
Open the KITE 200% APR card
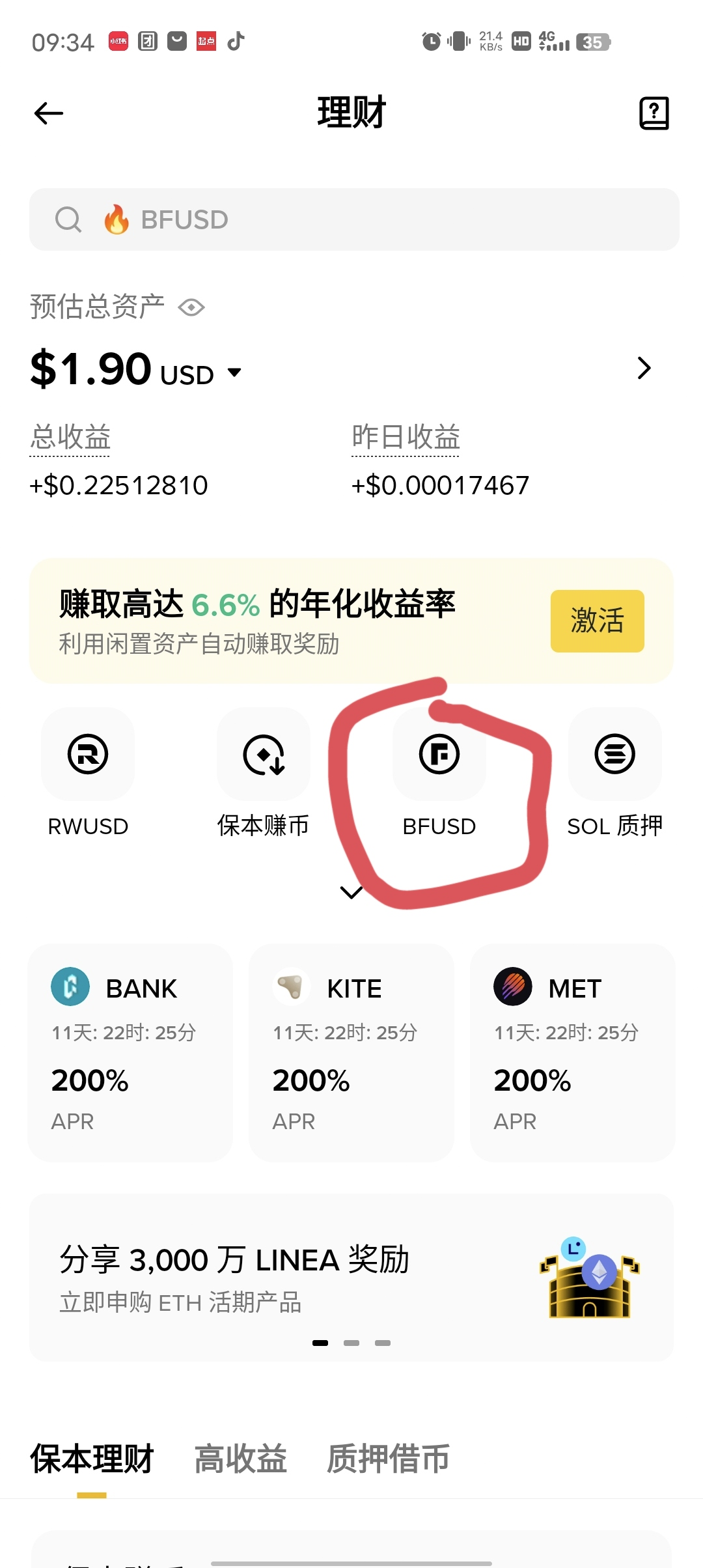tap(351, 1052)
